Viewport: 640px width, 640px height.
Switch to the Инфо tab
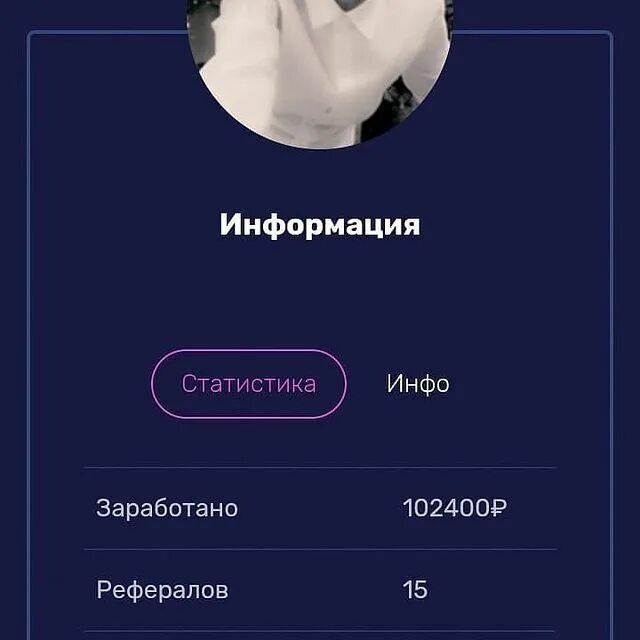click(x=418, y=384)
